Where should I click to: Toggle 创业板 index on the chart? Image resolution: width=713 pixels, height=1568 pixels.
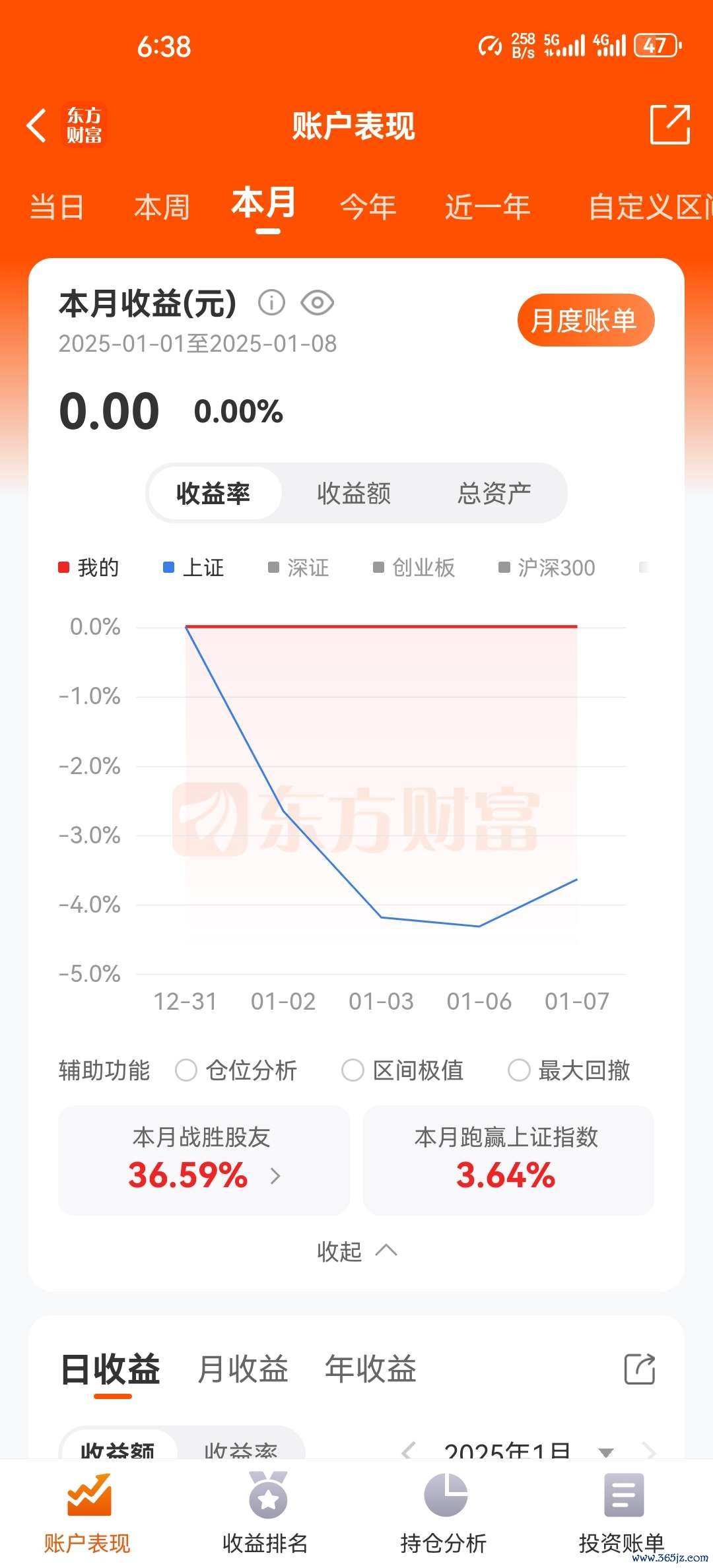click(x=415, y=568)
